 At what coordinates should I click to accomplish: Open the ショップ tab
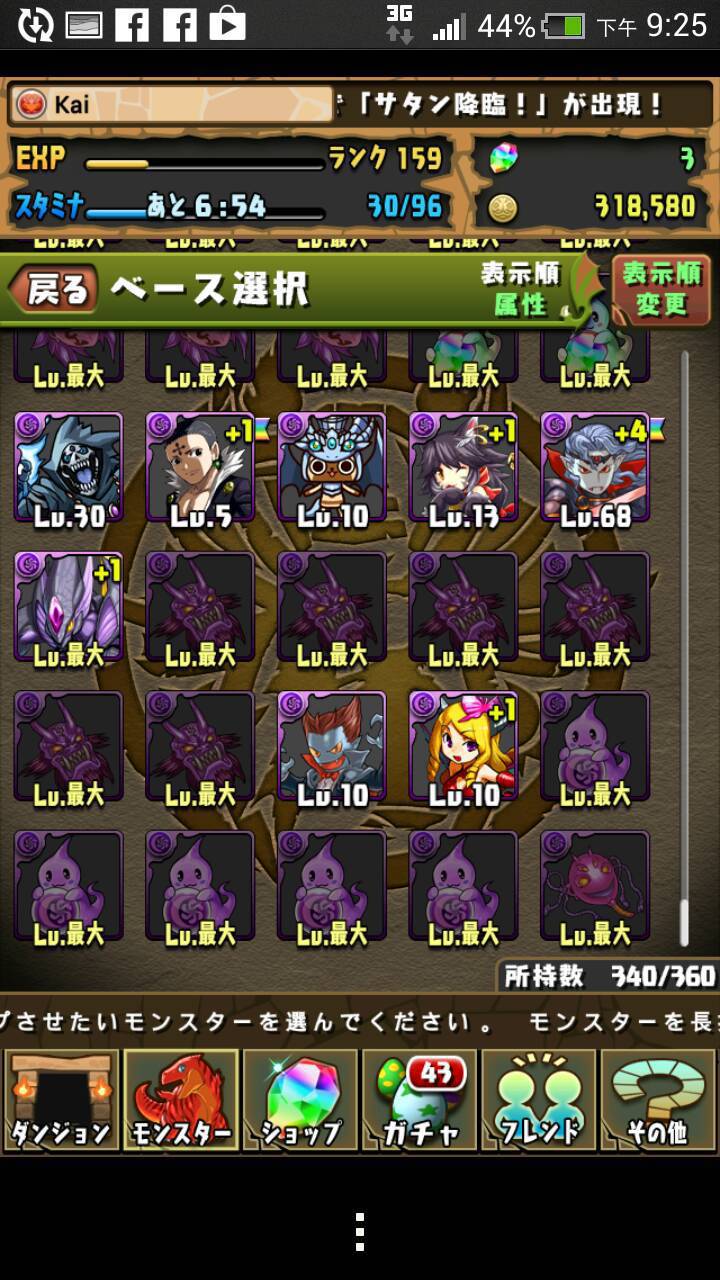[300, 1100]
